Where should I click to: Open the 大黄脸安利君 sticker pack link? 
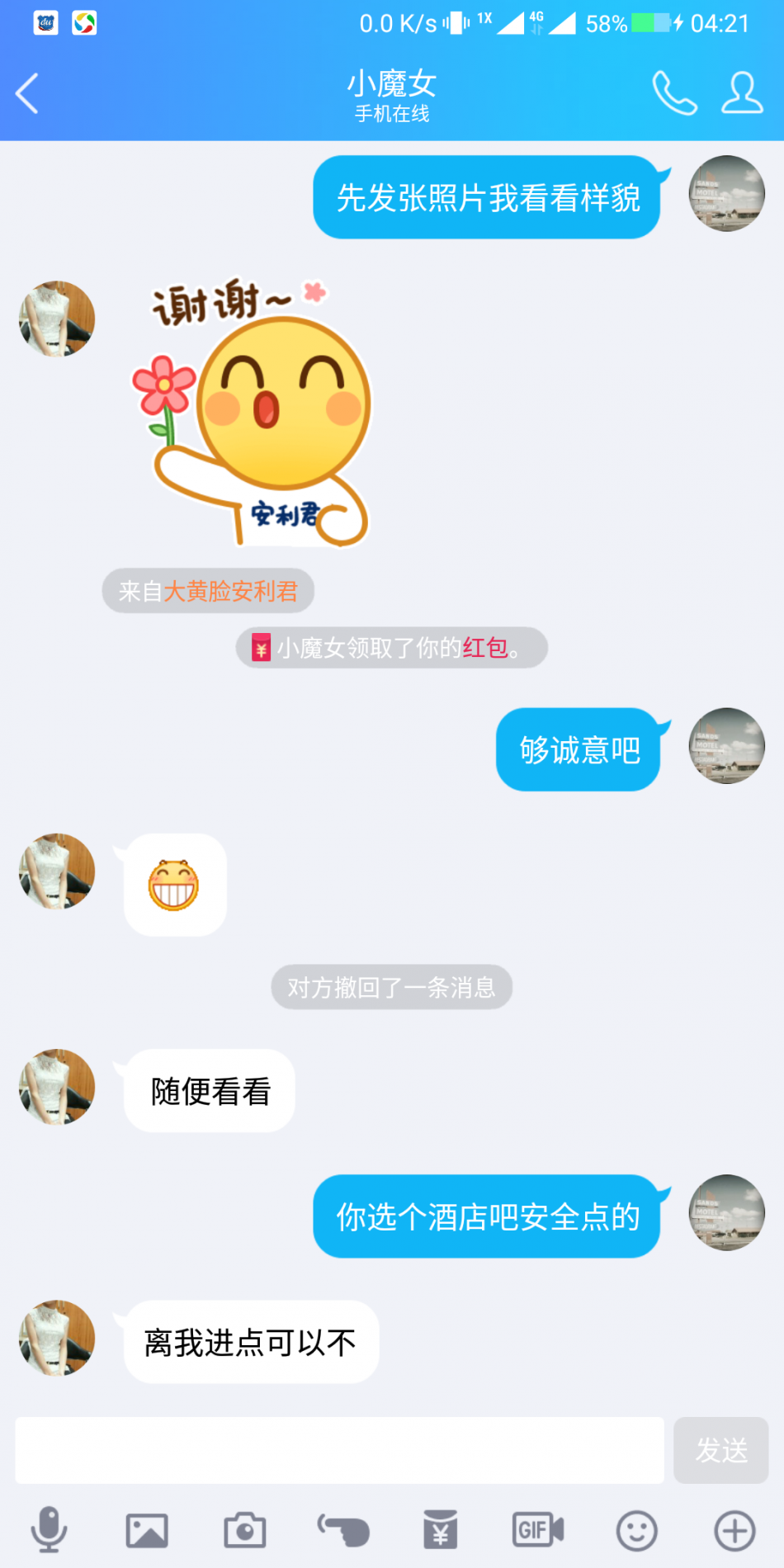point(230,591)
